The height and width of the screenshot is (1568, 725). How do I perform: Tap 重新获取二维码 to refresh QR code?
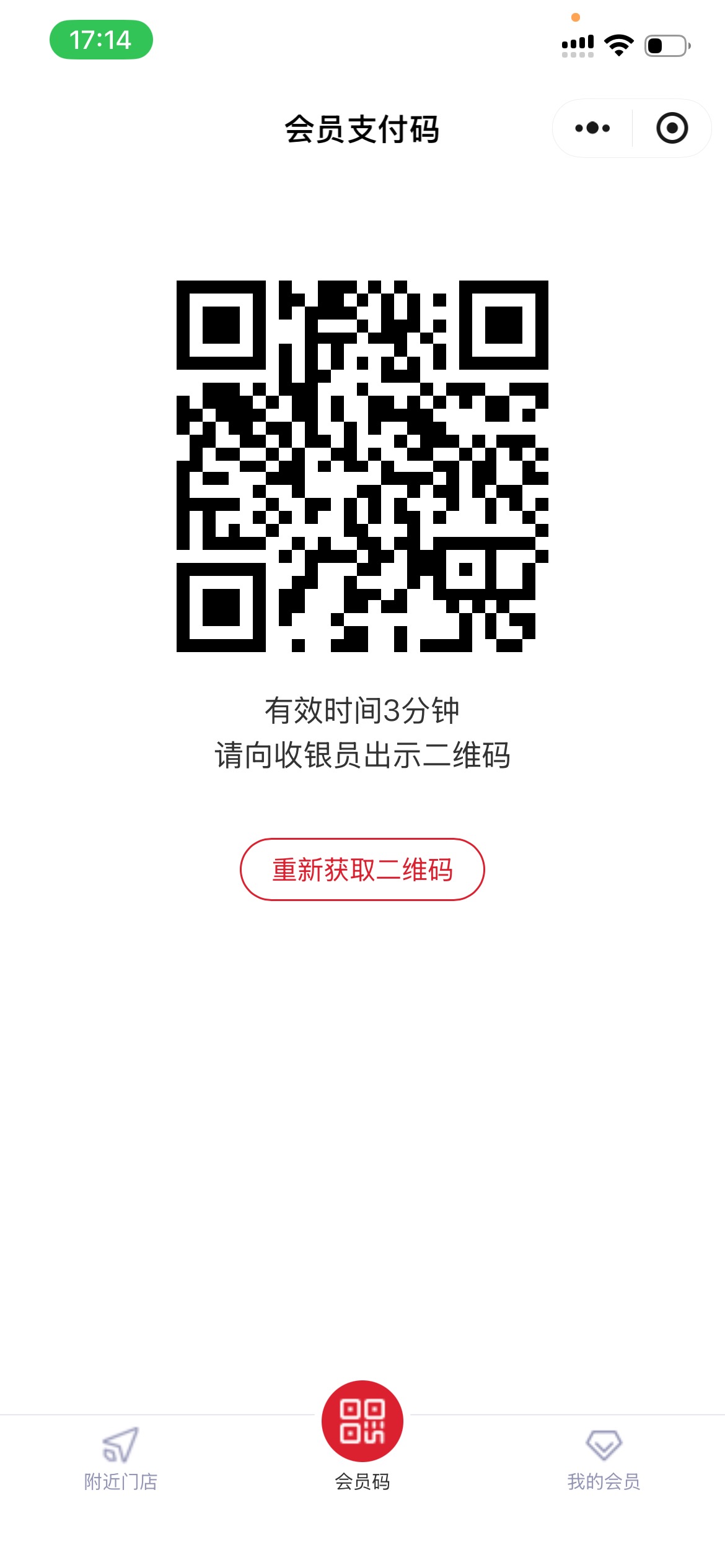(x=362, y=869)
